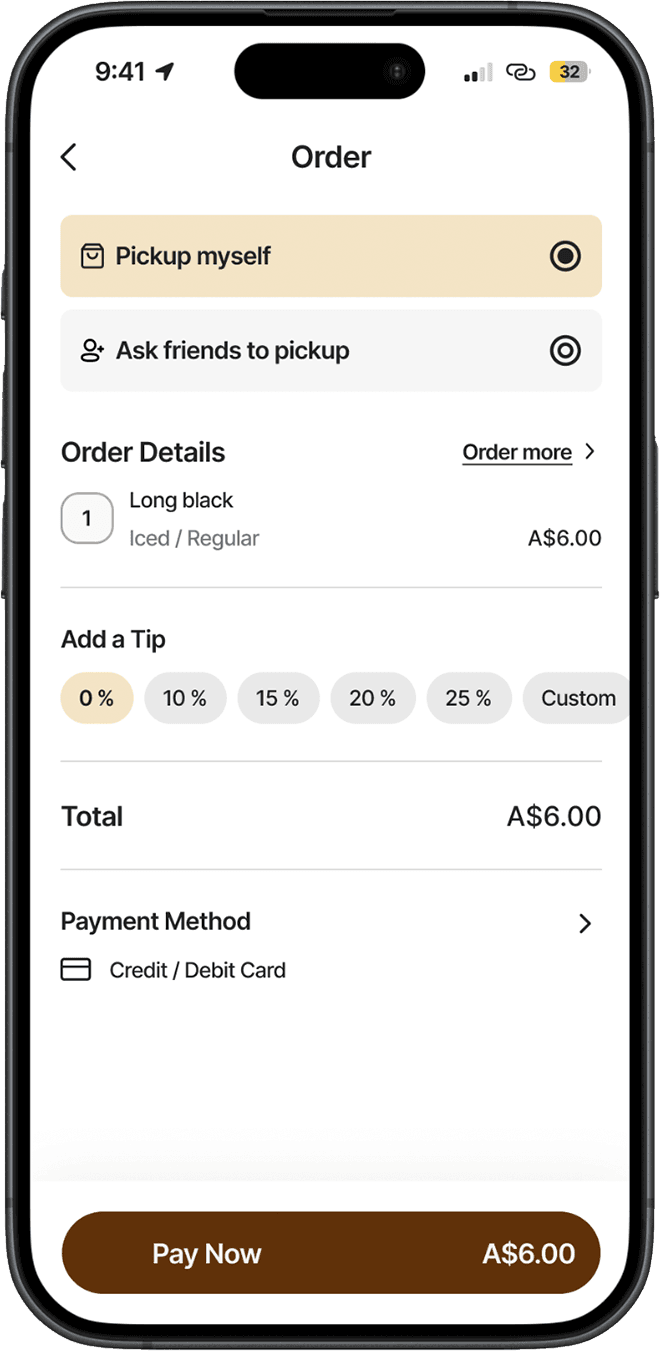The width and height of the screenshot is (660, 1351).
Task: Choose Ask friends to pickup
Action: [x=331, y=351]
